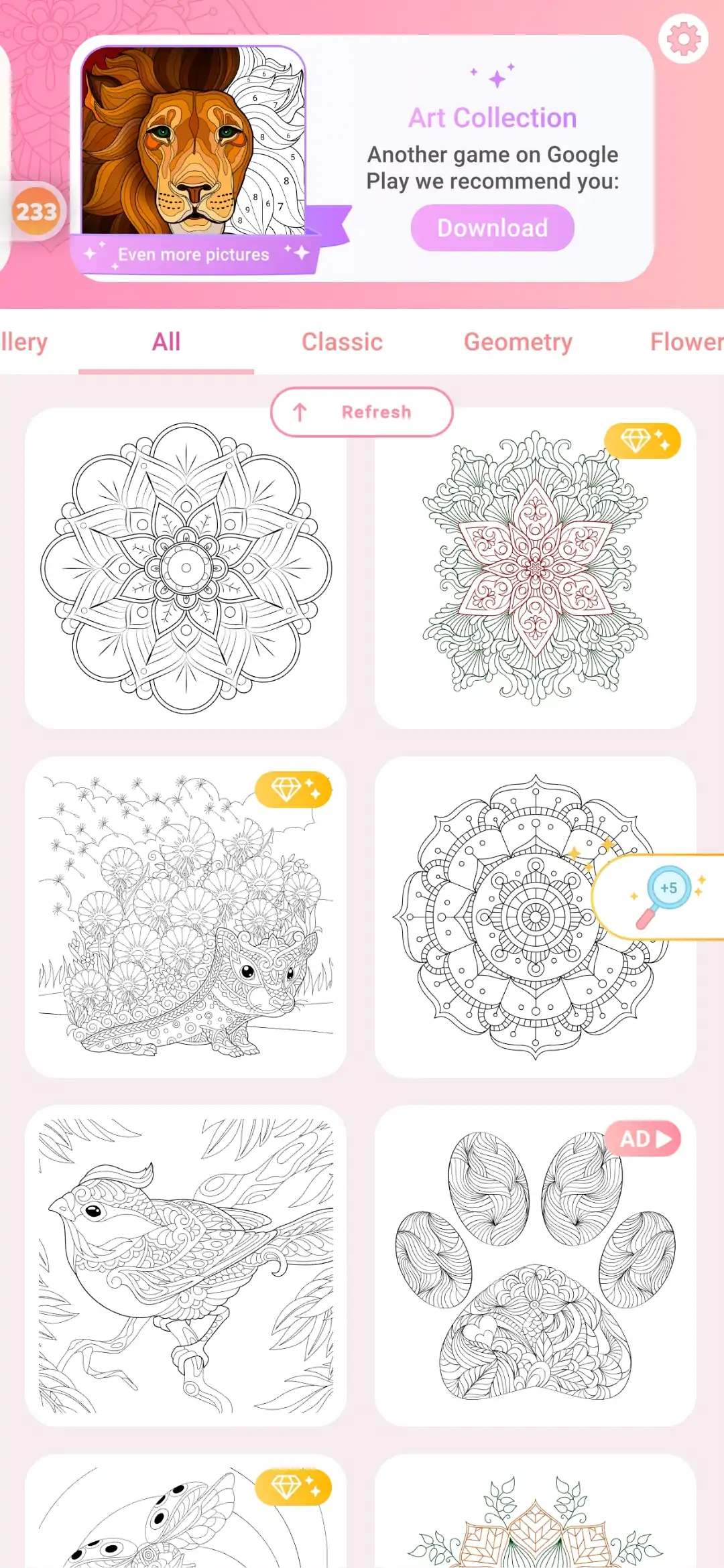Open the round flower mandala picture
Viewport: 724px width, 1568px height.
pos(186,570)
